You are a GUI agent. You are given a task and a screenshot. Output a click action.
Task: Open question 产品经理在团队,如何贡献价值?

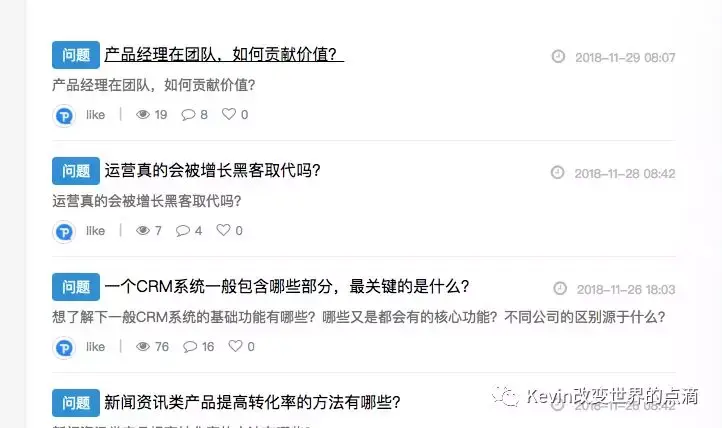tap(223, 54)
